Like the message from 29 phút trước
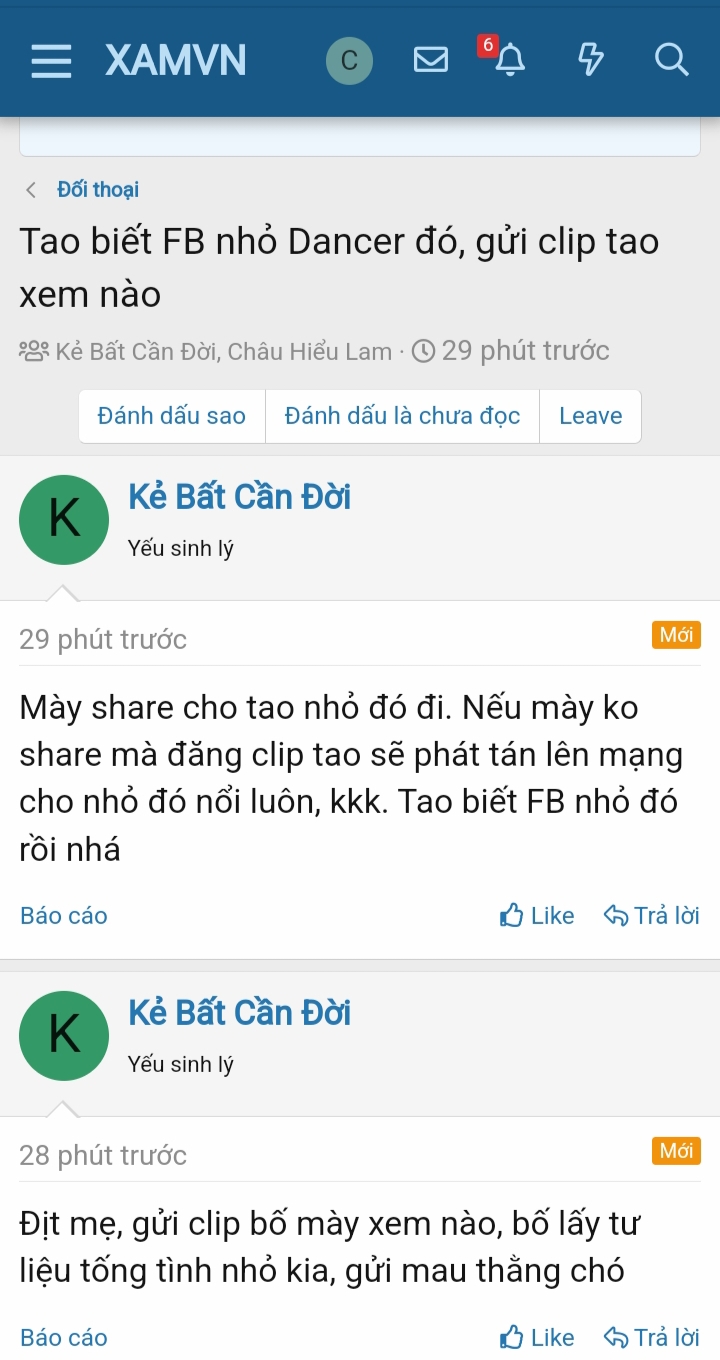The image size is (720, 1360). (538, 915)
